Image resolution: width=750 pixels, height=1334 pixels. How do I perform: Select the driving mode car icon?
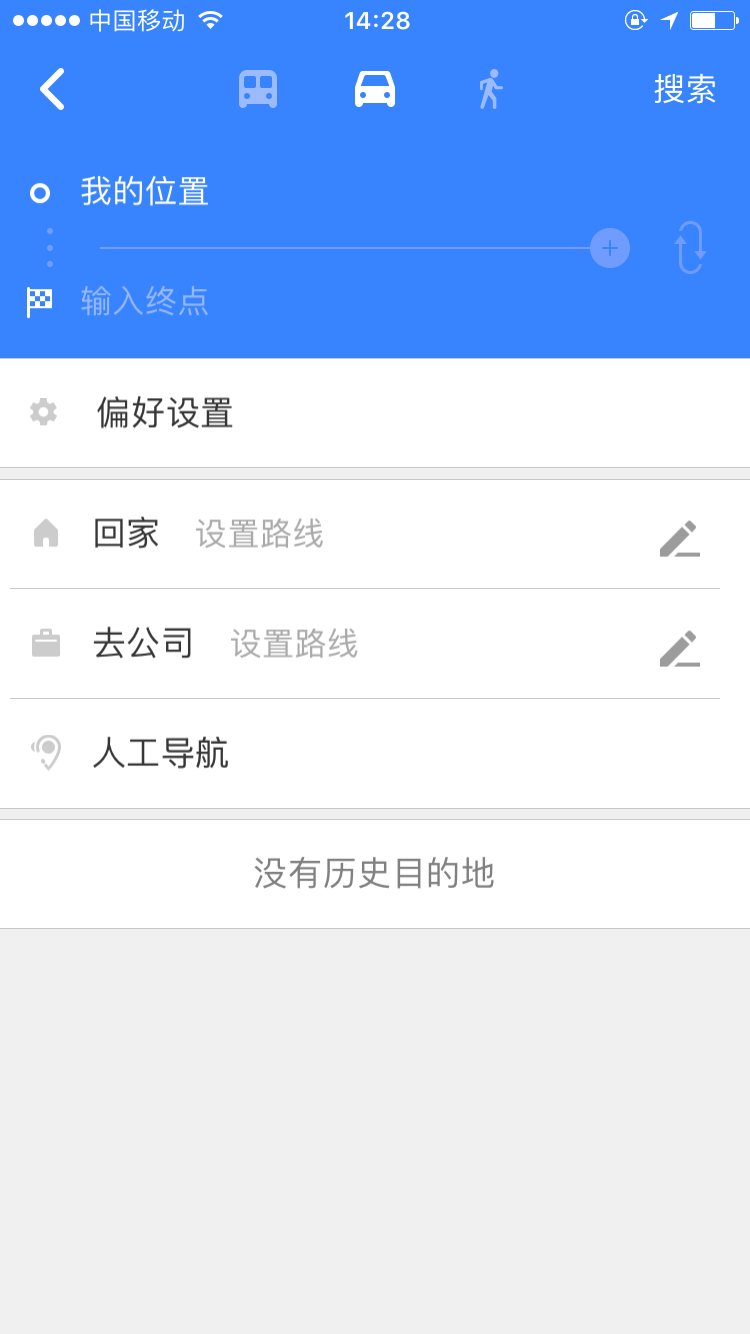375,89
